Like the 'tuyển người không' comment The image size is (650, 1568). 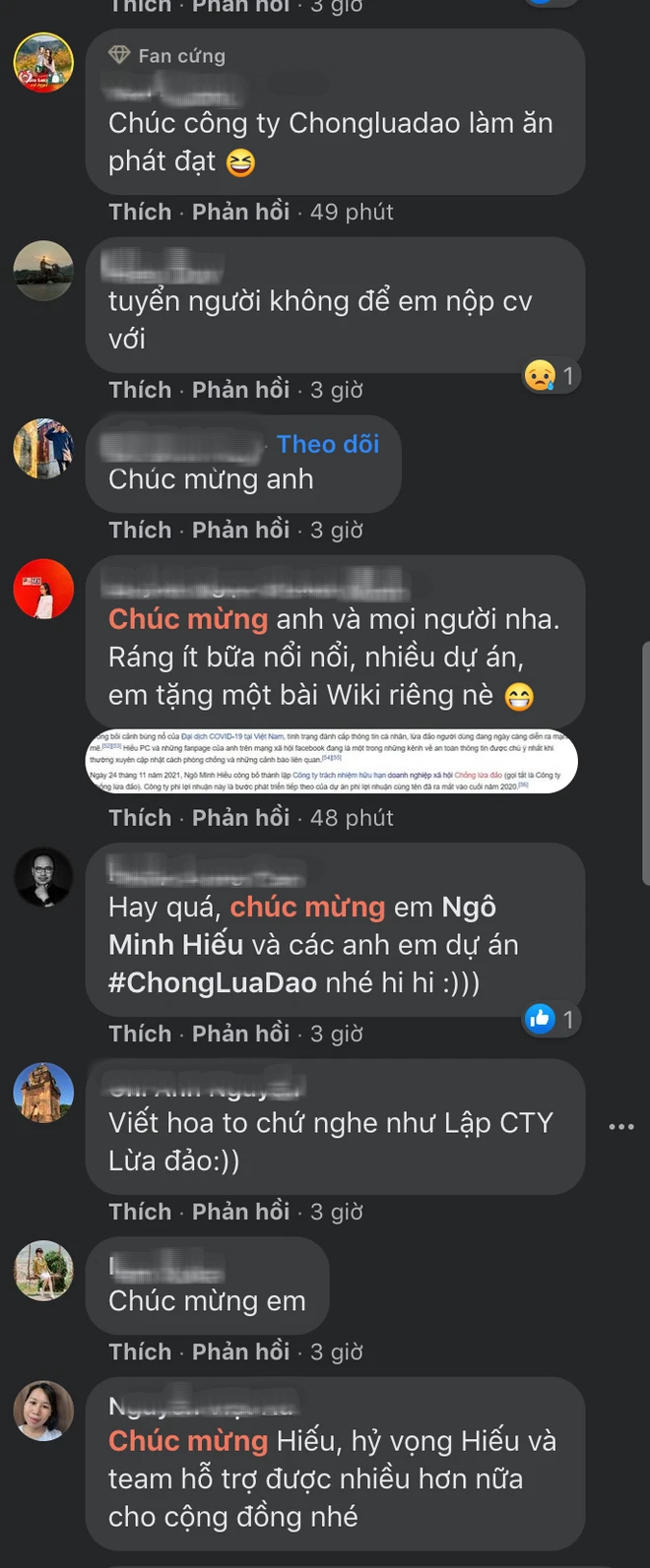(140, 390)
